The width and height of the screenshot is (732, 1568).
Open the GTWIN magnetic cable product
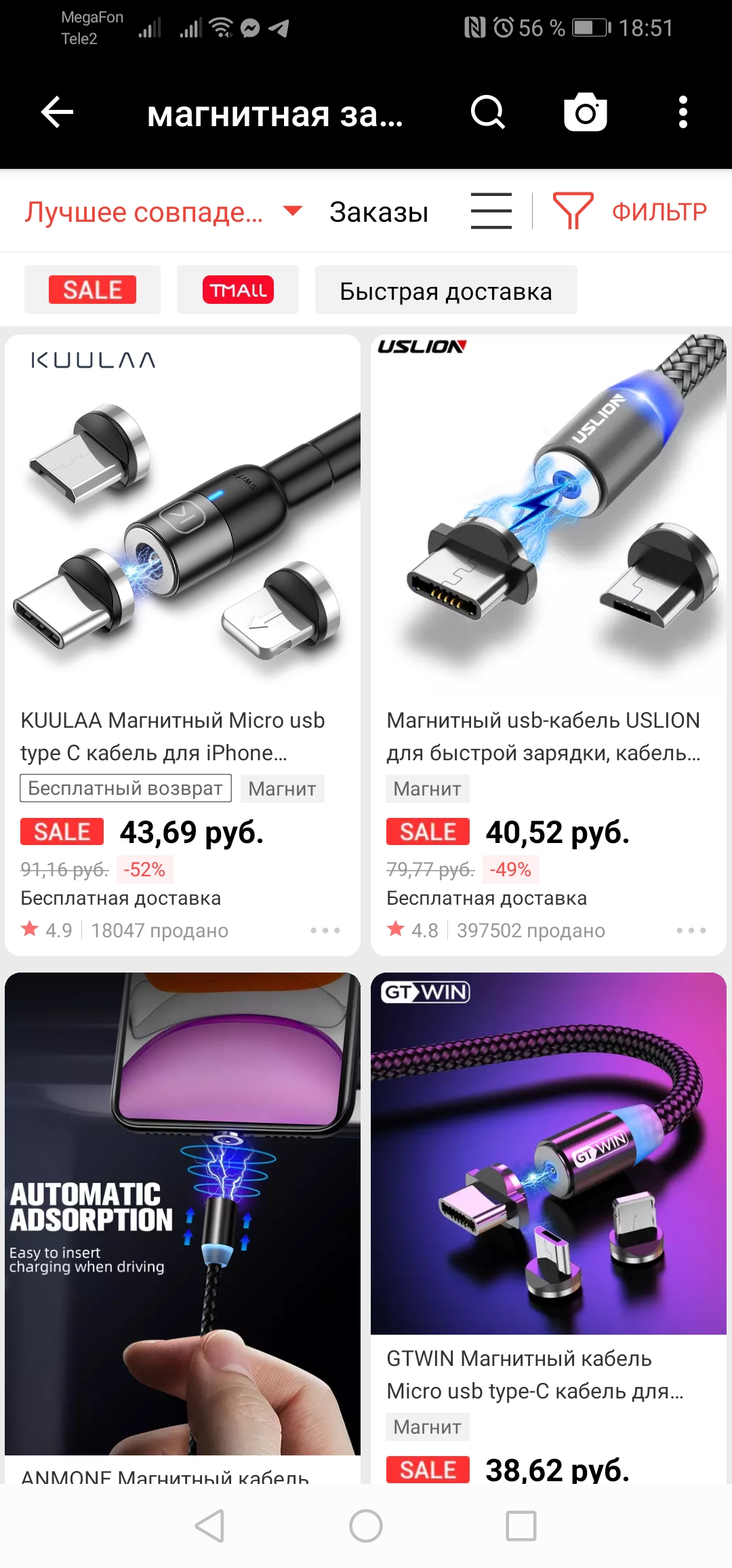pos(548,1228)
